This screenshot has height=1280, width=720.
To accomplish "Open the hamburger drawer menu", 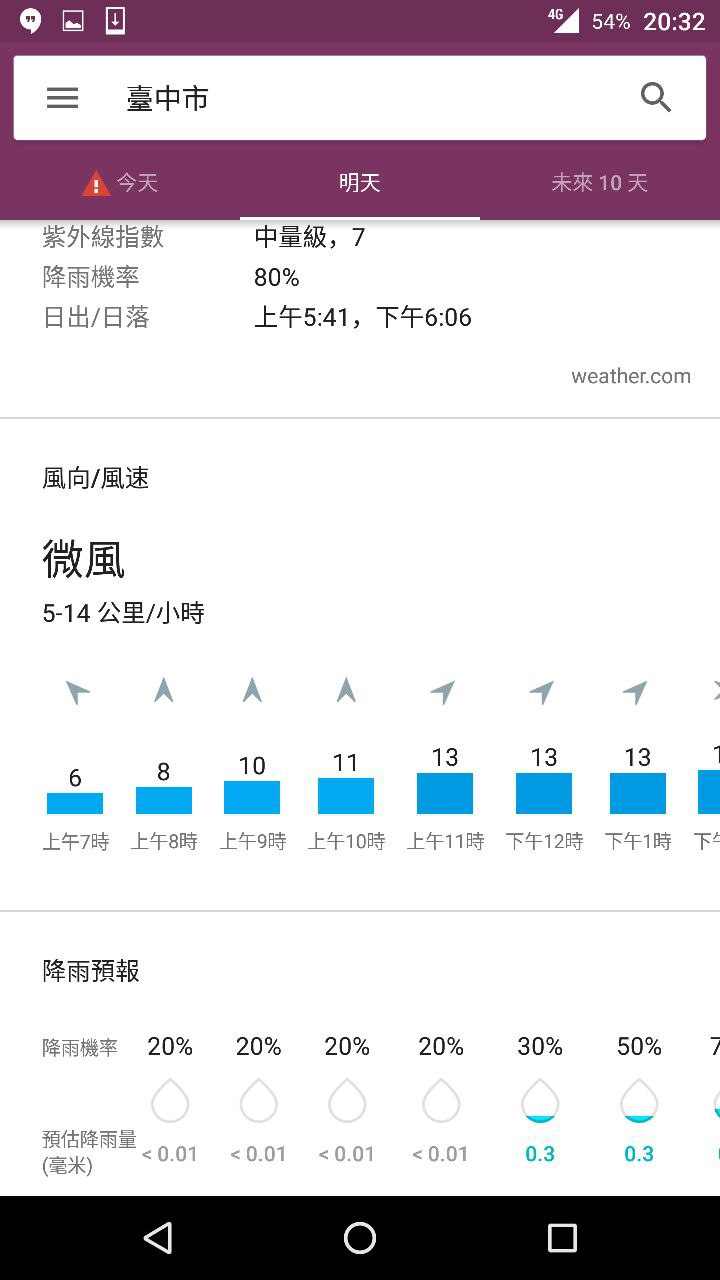I will (62, 98).
